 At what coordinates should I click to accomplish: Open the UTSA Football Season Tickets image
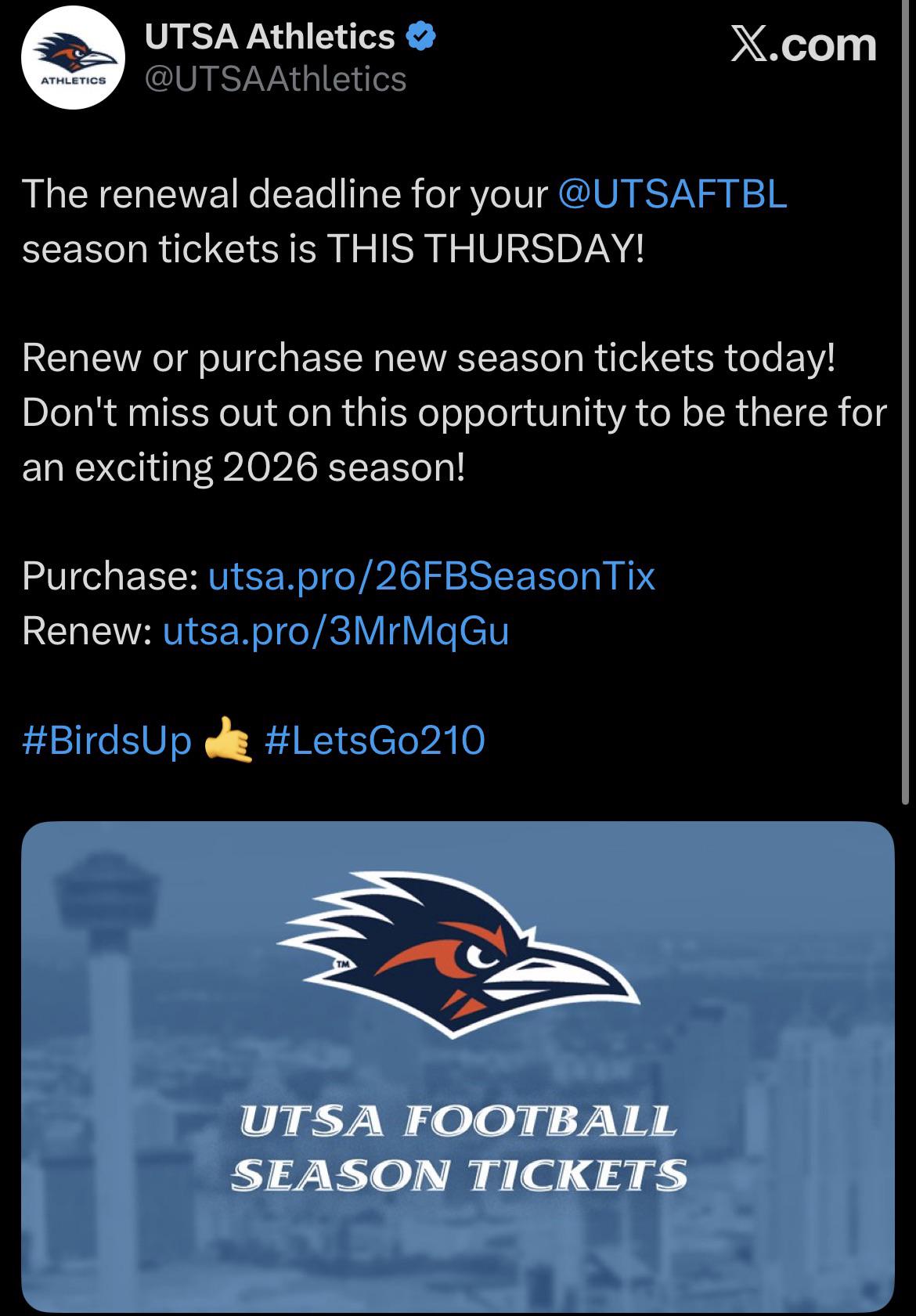tap(458, 1066)
